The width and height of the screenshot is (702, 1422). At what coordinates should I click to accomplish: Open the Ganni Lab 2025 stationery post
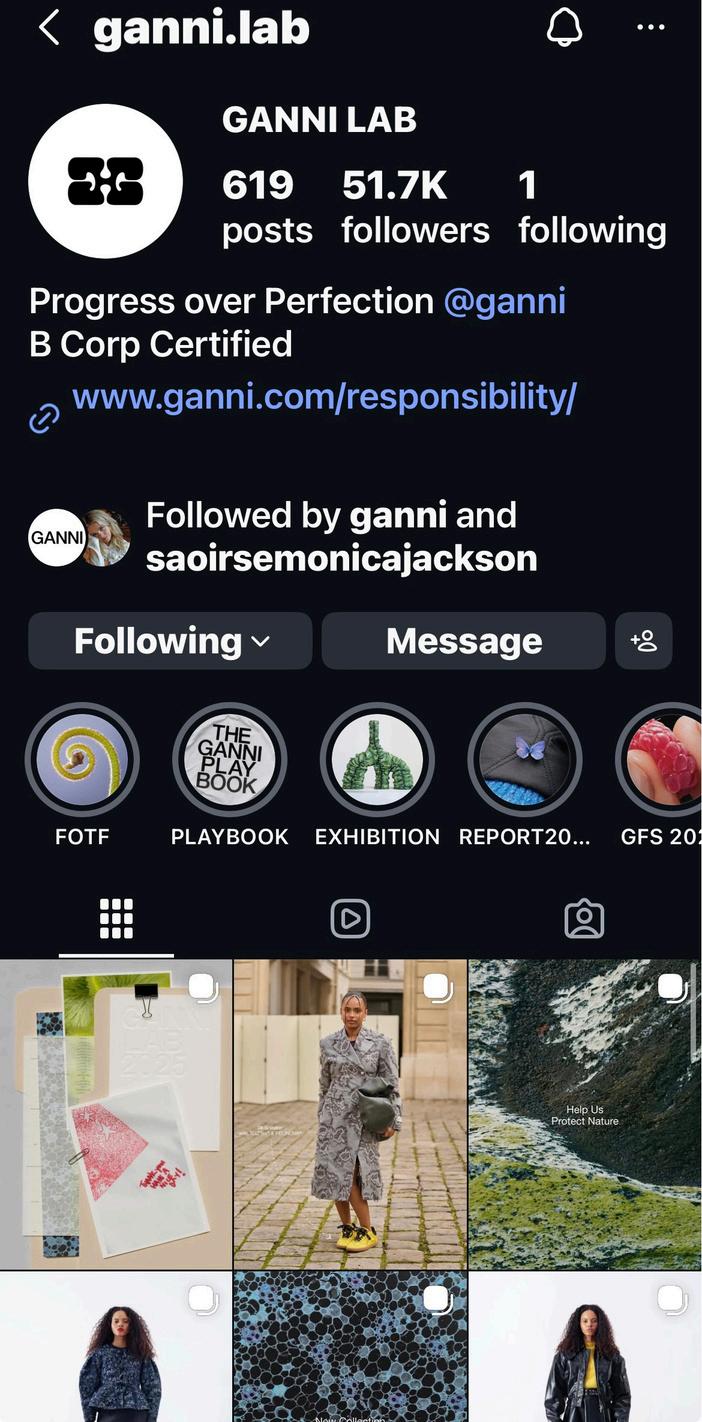(116, 1114)
